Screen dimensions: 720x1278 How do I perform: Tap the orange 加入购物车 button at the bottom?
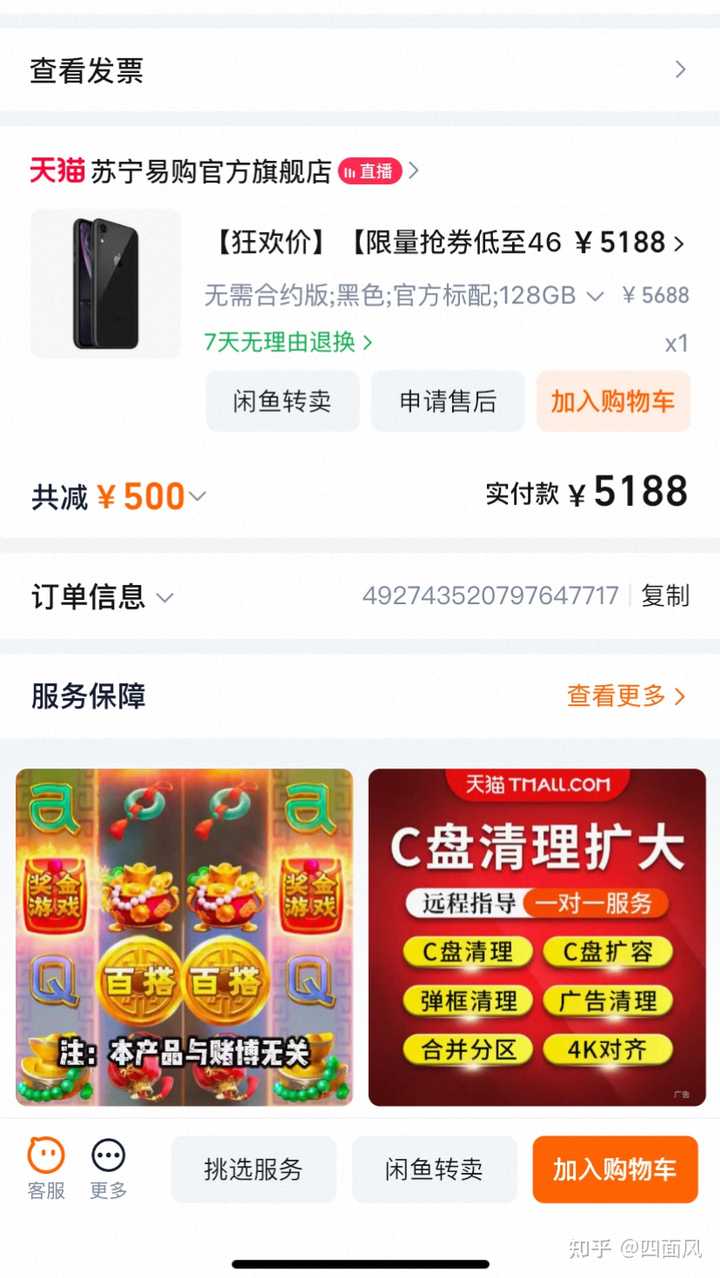(x=615, y=1169)
